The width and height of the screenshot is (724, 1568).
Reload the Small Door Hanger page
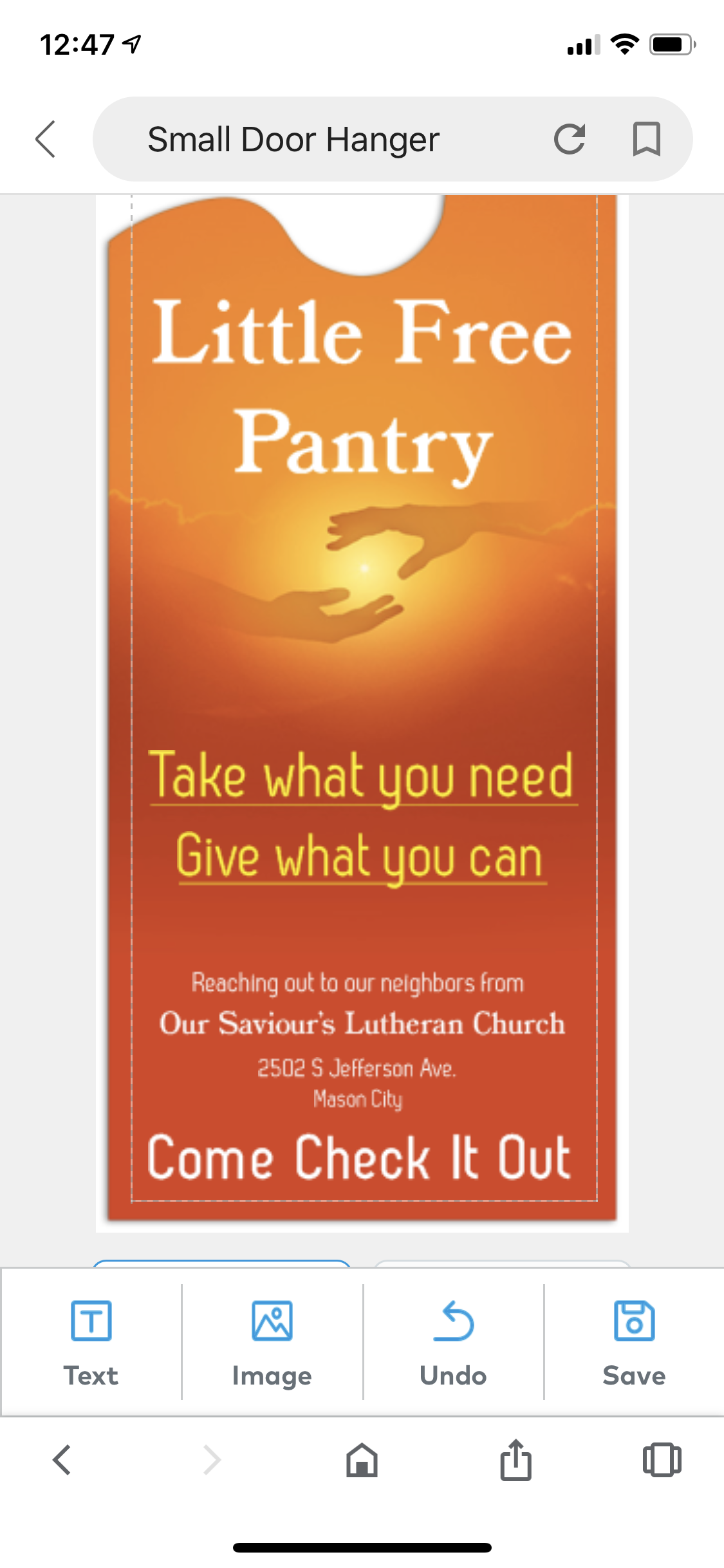(x=570, y=139)
